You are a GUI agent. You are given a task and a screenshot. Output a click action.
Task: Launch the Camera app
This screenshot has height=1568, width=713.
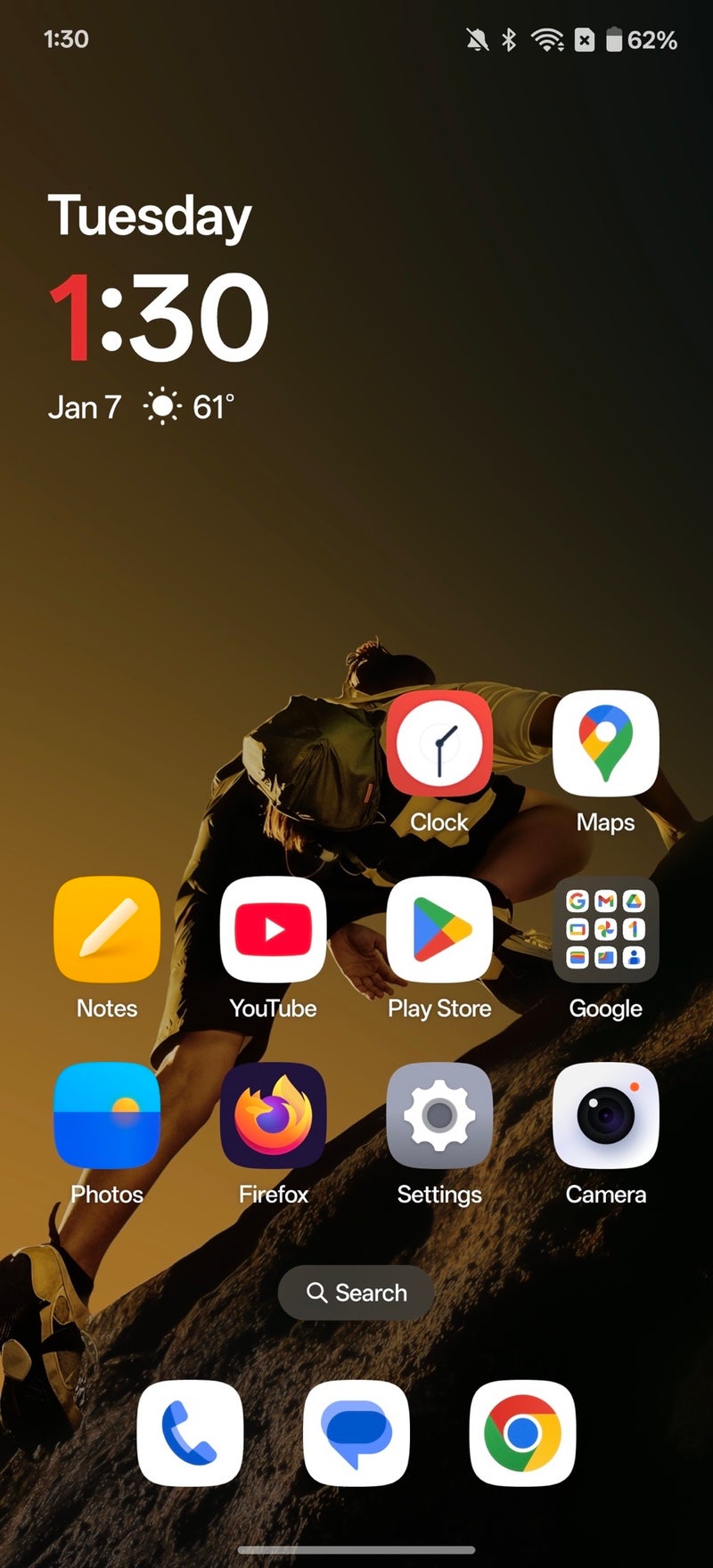coord(605,1115)
